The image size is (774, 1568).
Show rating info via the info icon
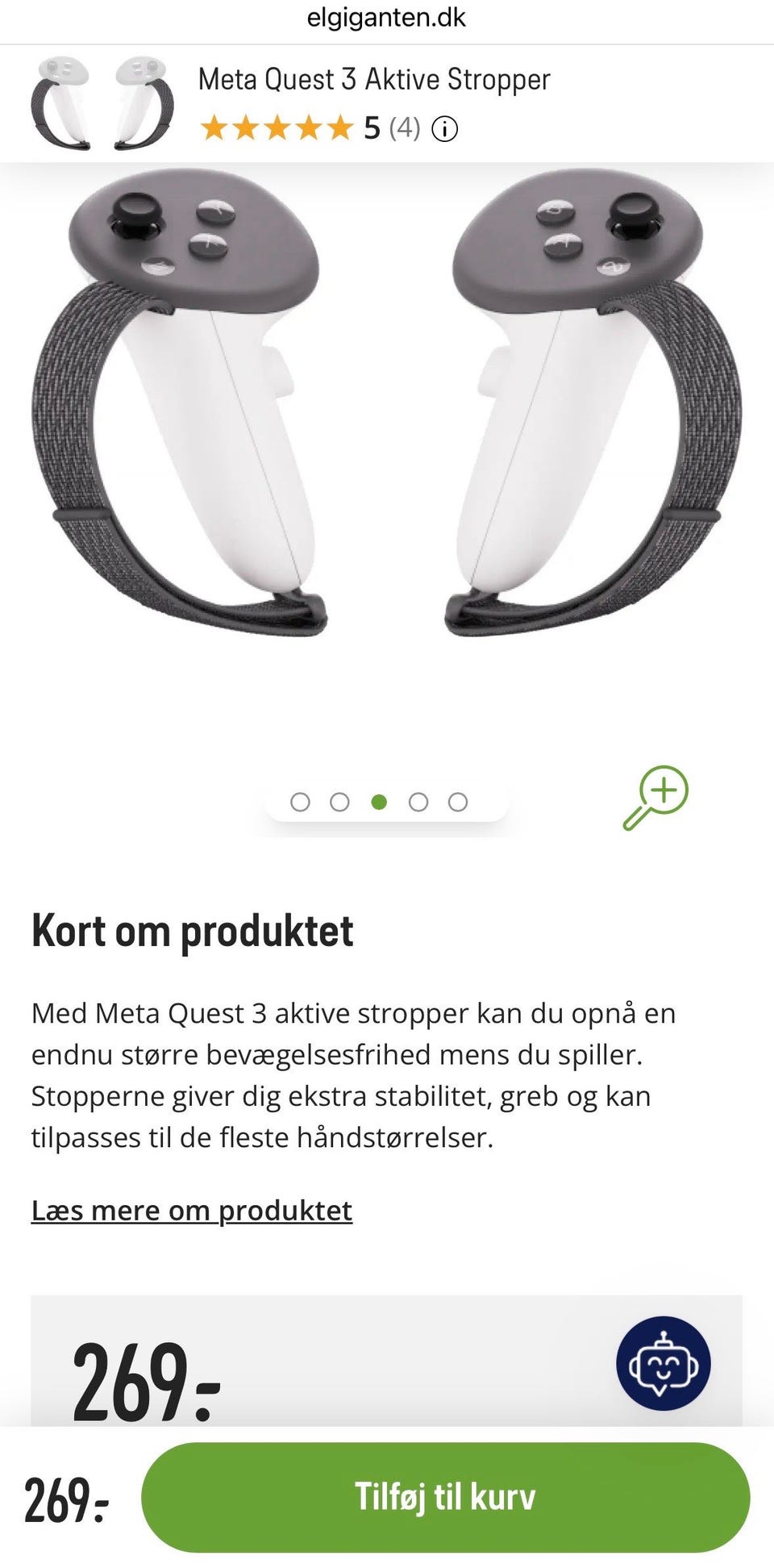[444, 128]
